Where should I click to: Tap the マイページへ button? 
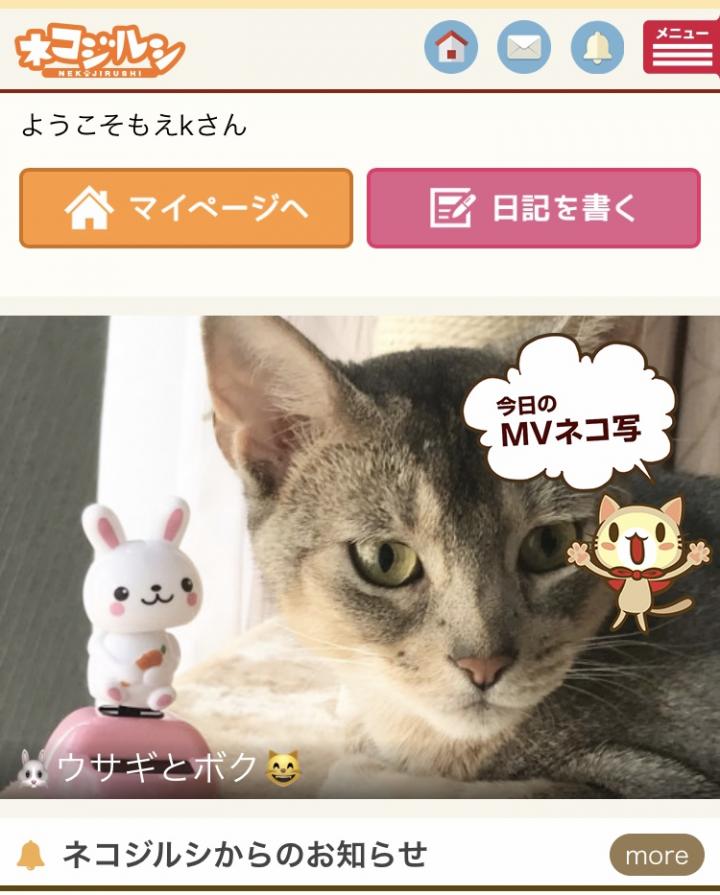pos(186,208)
